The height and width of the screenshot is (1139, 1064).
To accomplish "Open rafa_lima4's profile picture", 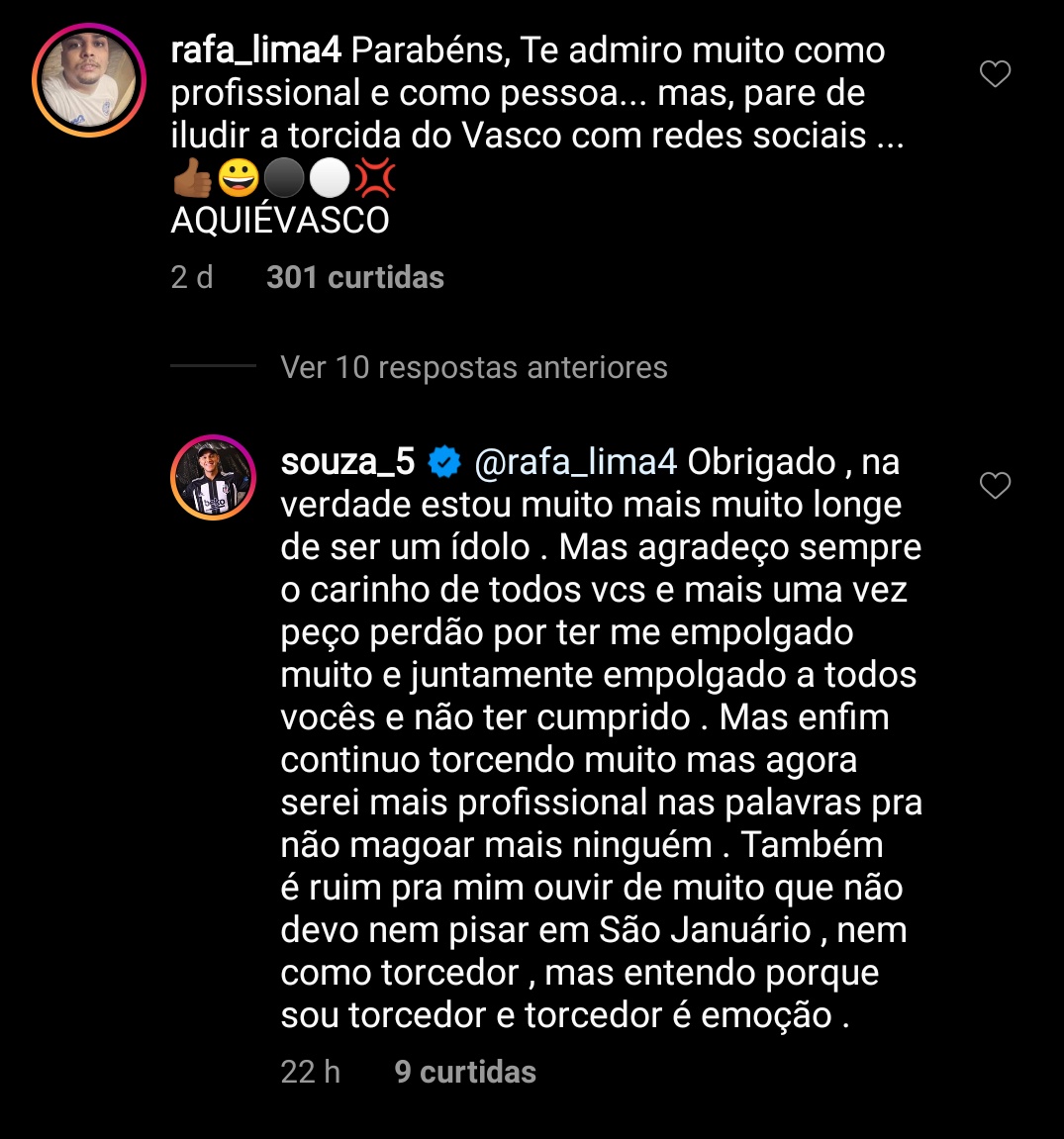I will pos(89,81).
